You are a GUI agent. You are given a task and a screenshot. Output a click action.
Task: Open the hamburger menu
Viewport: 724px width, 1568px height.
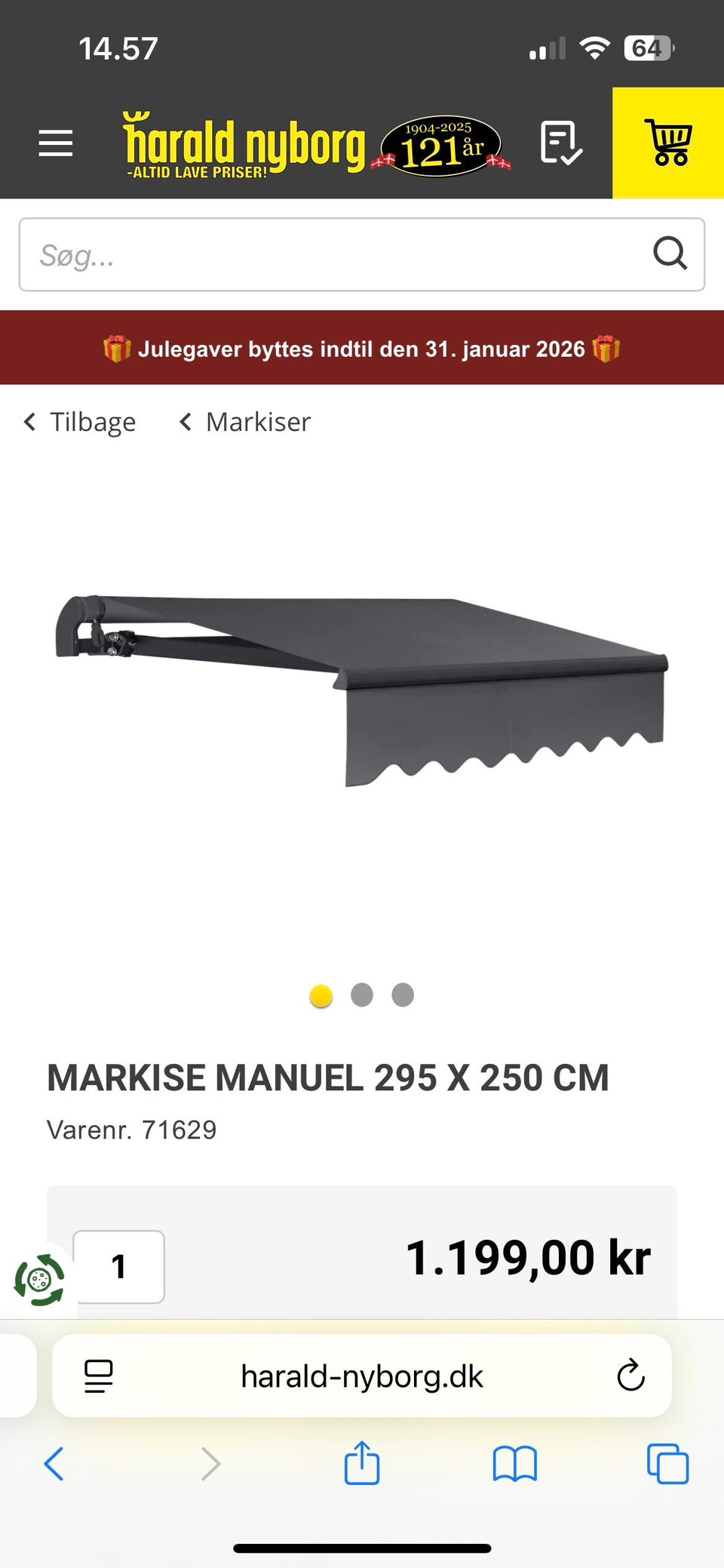[56, 143]
